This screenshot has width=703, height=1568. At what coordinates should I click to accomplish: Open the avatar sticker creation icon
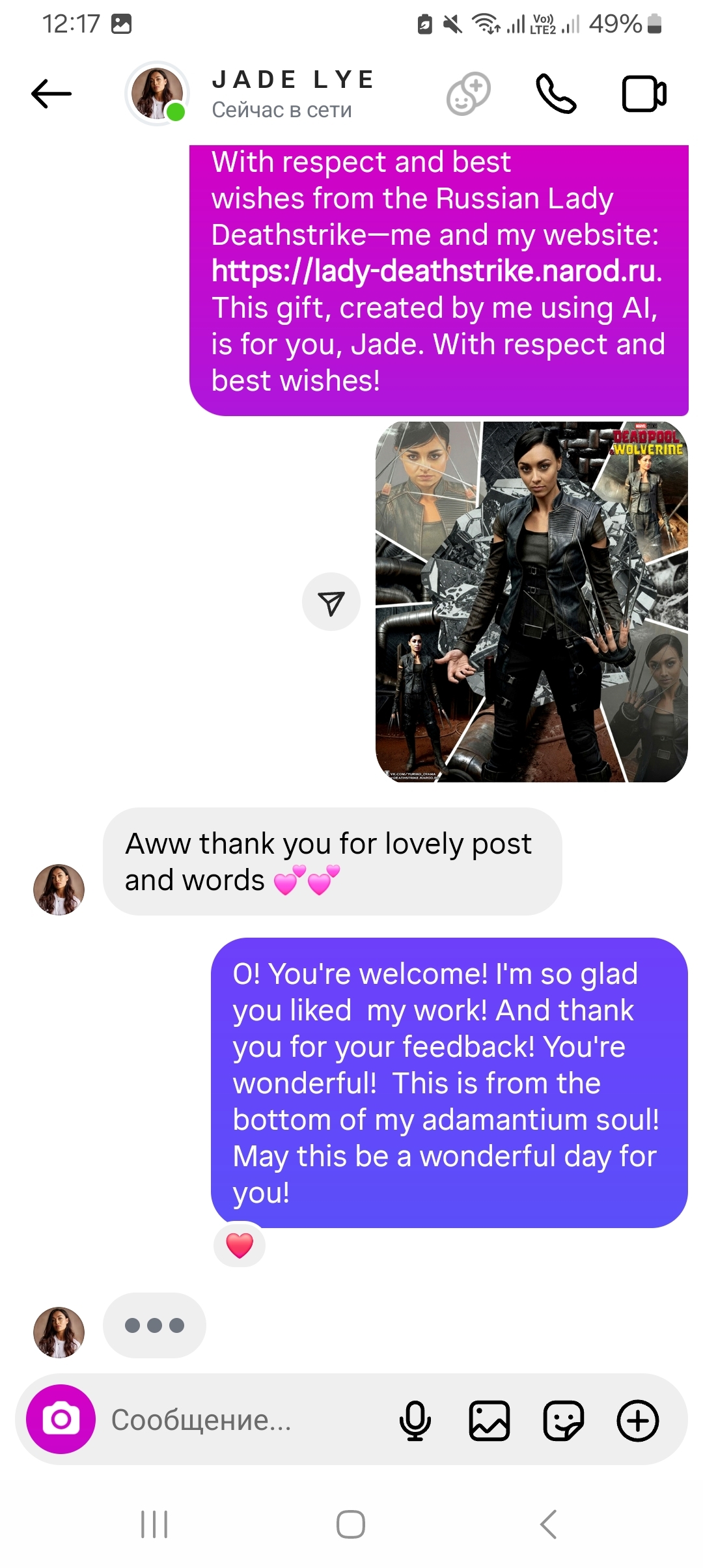pyautogui.click(x=468, y=94)
